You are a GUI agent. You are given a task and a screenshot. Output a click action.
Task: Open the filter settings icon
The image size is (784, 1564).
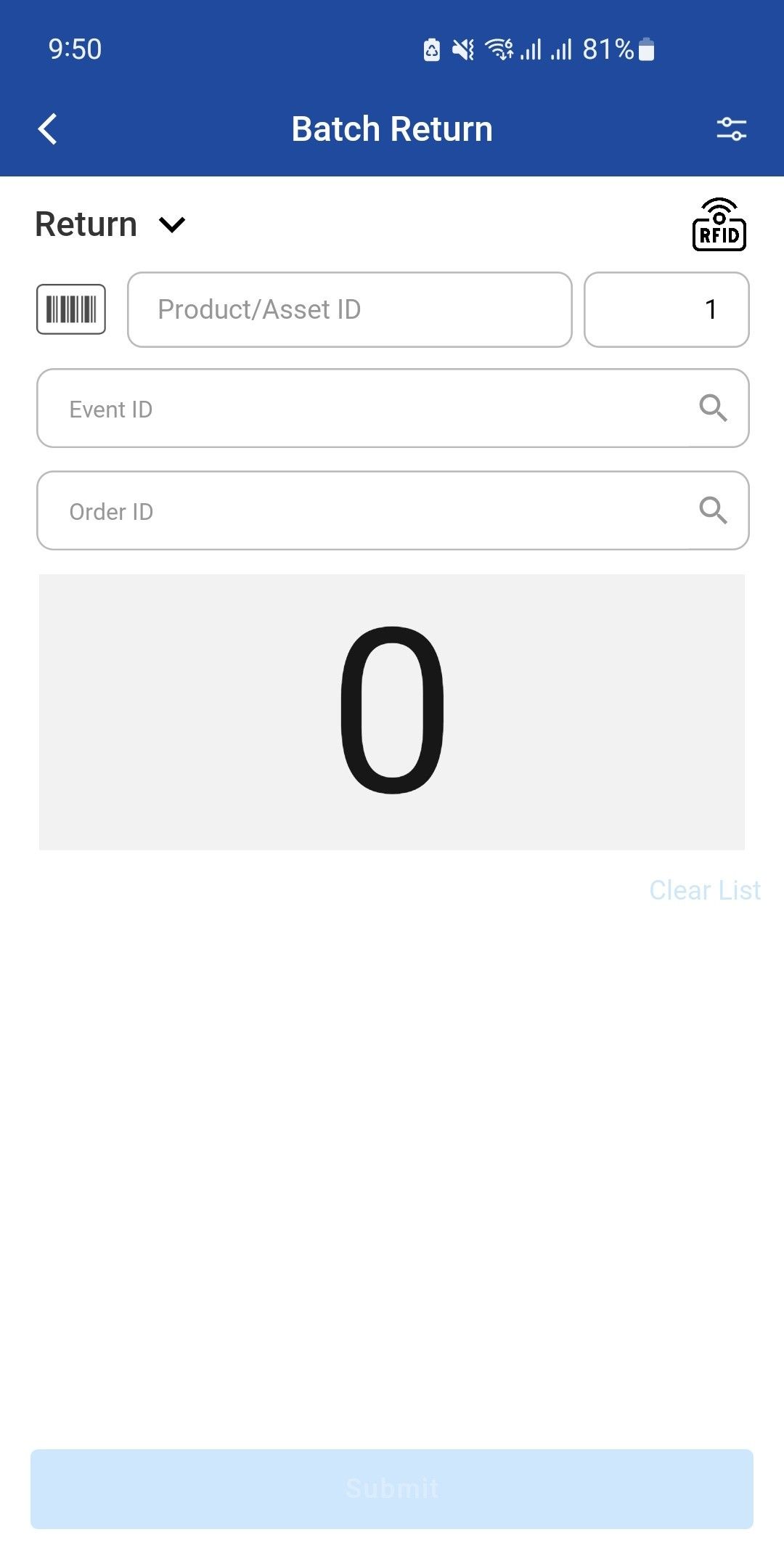coord(731,129)
